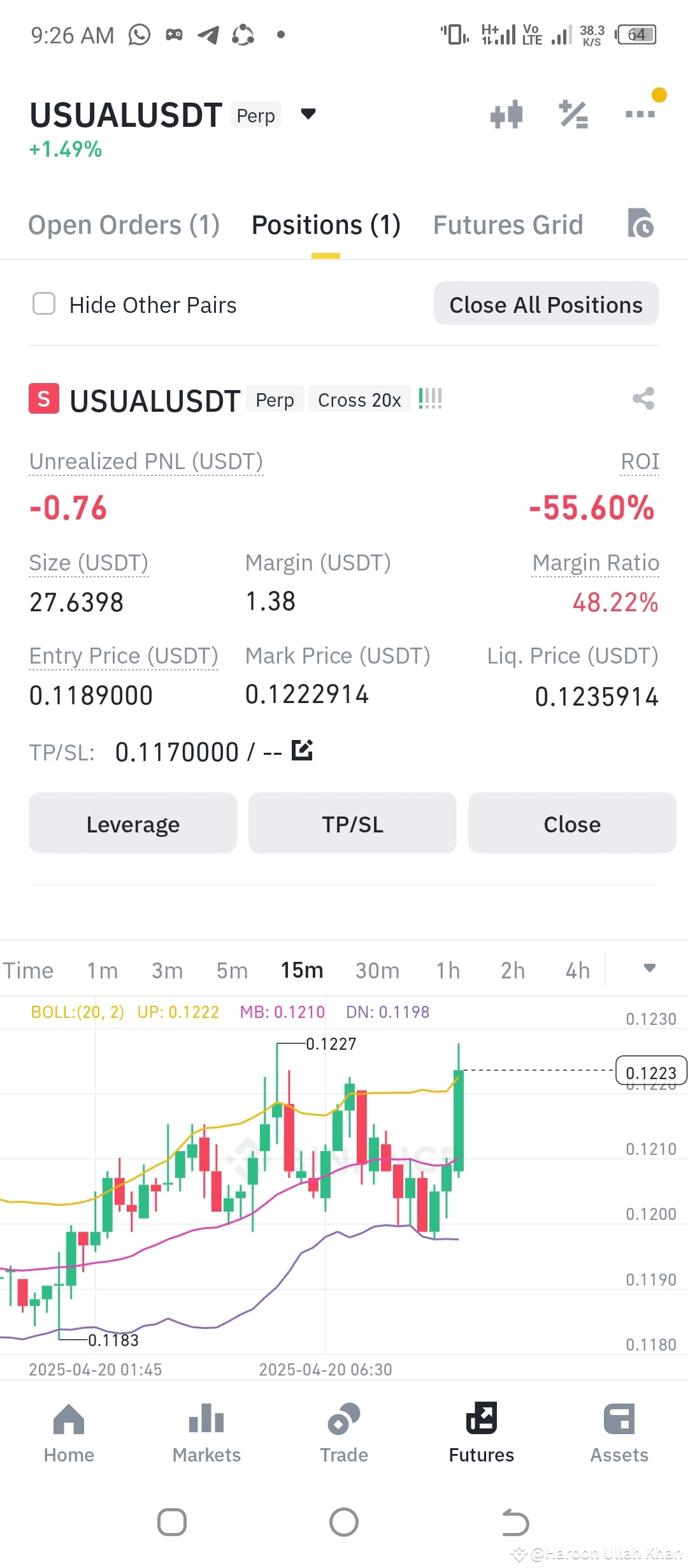Check the Hide Other Pairs box

point(44,304)
